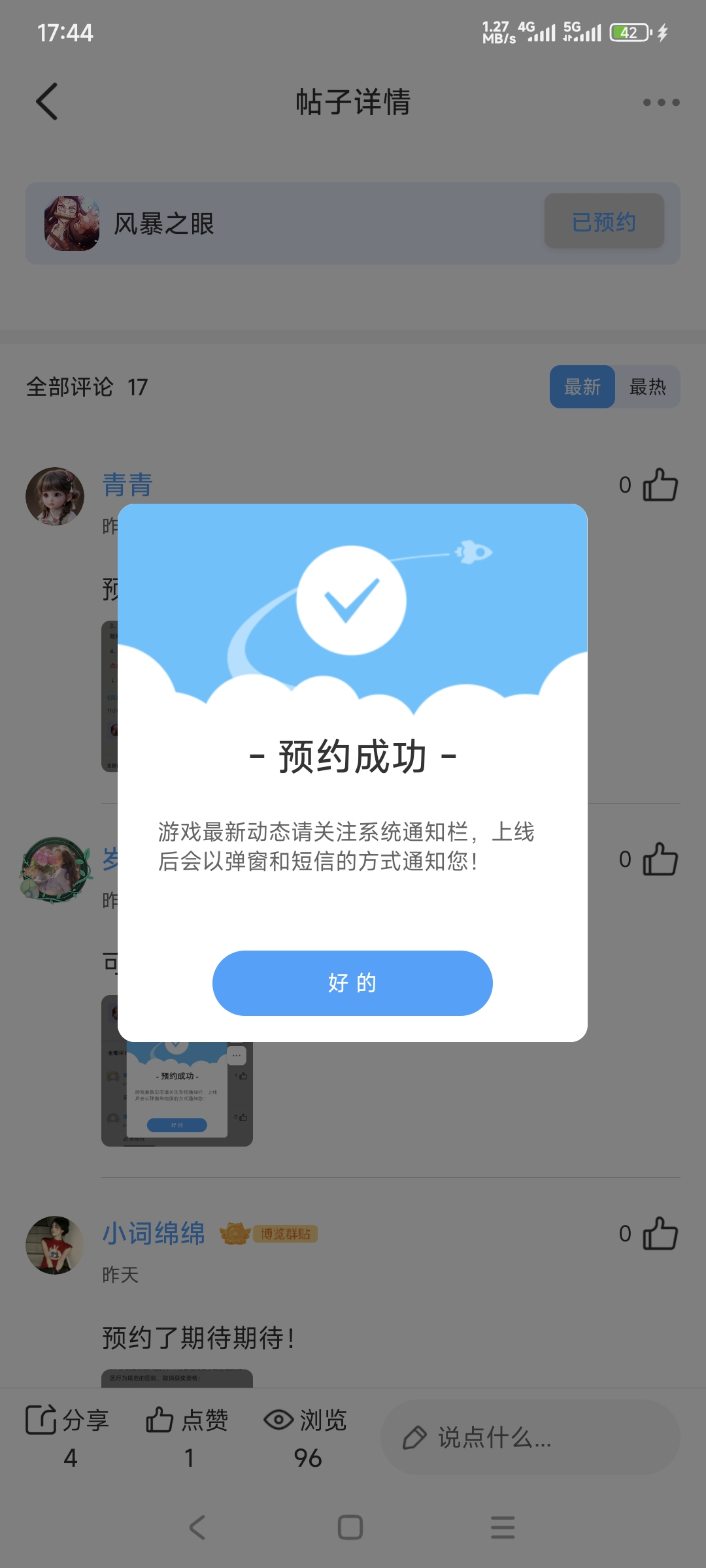Like 小词绵绵's comment

[x=660, y=1233]
